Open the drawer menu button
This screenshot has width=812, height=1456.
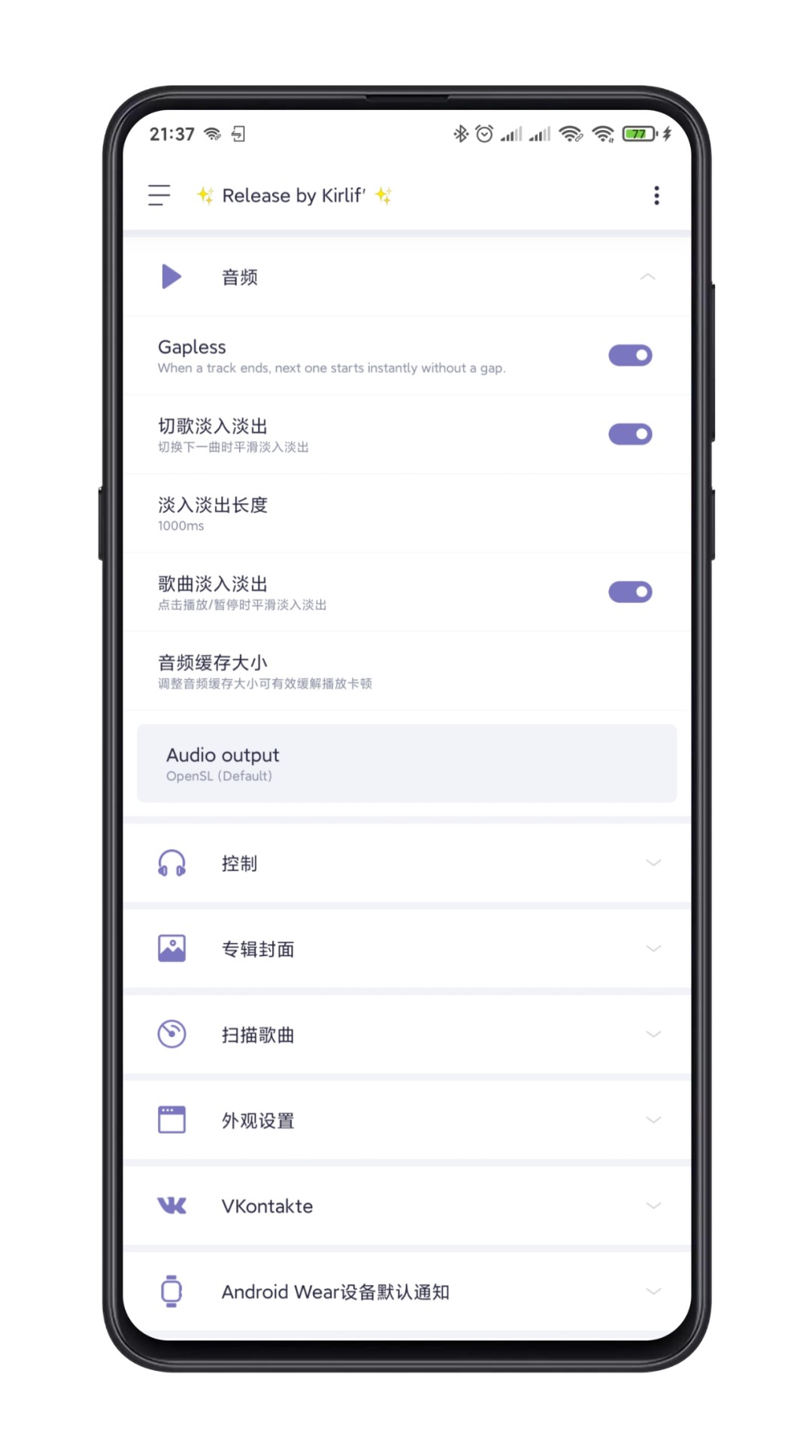[x=159, y=196]
